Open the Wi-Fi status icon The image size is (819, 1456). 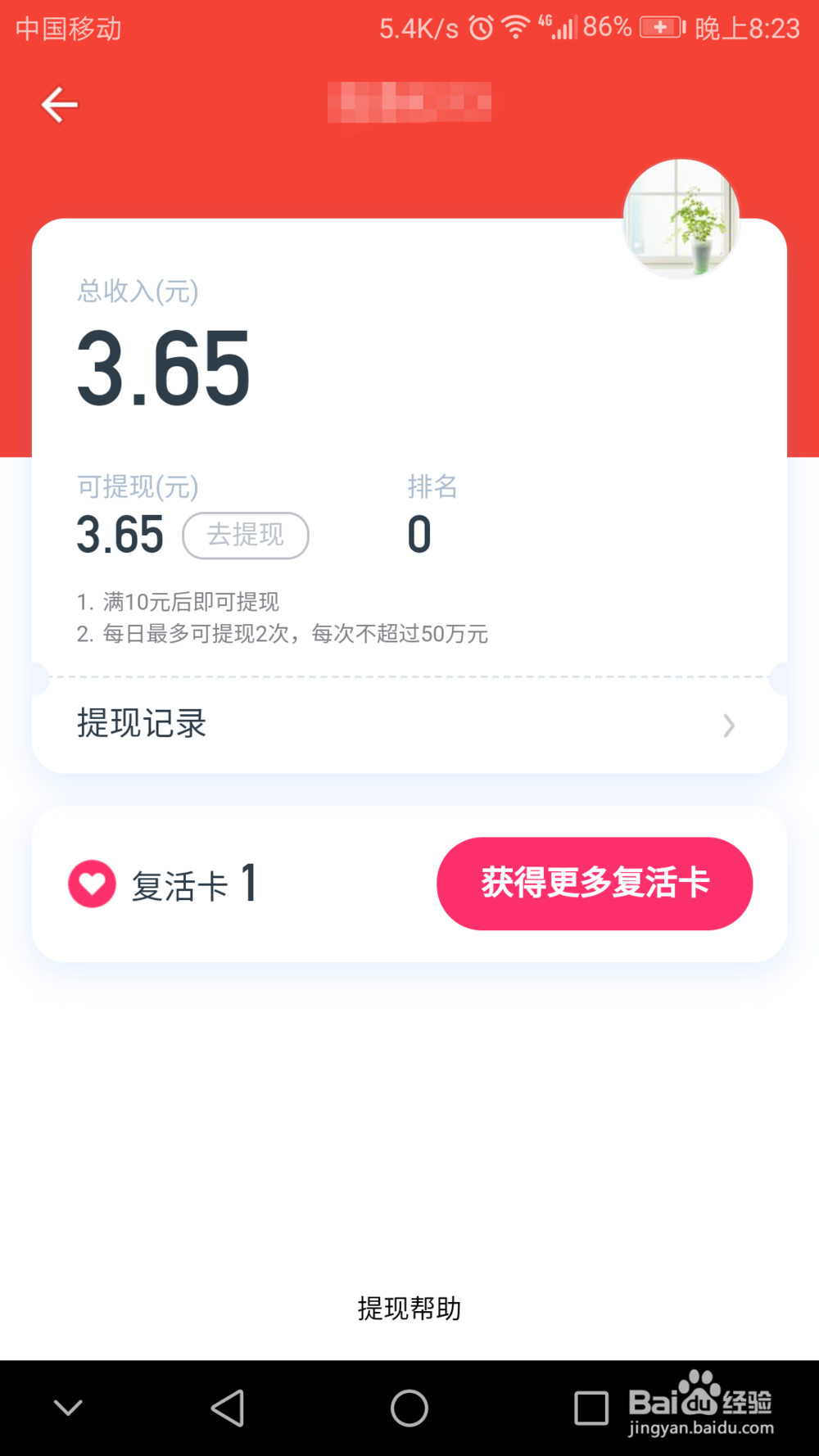point(514,27)
